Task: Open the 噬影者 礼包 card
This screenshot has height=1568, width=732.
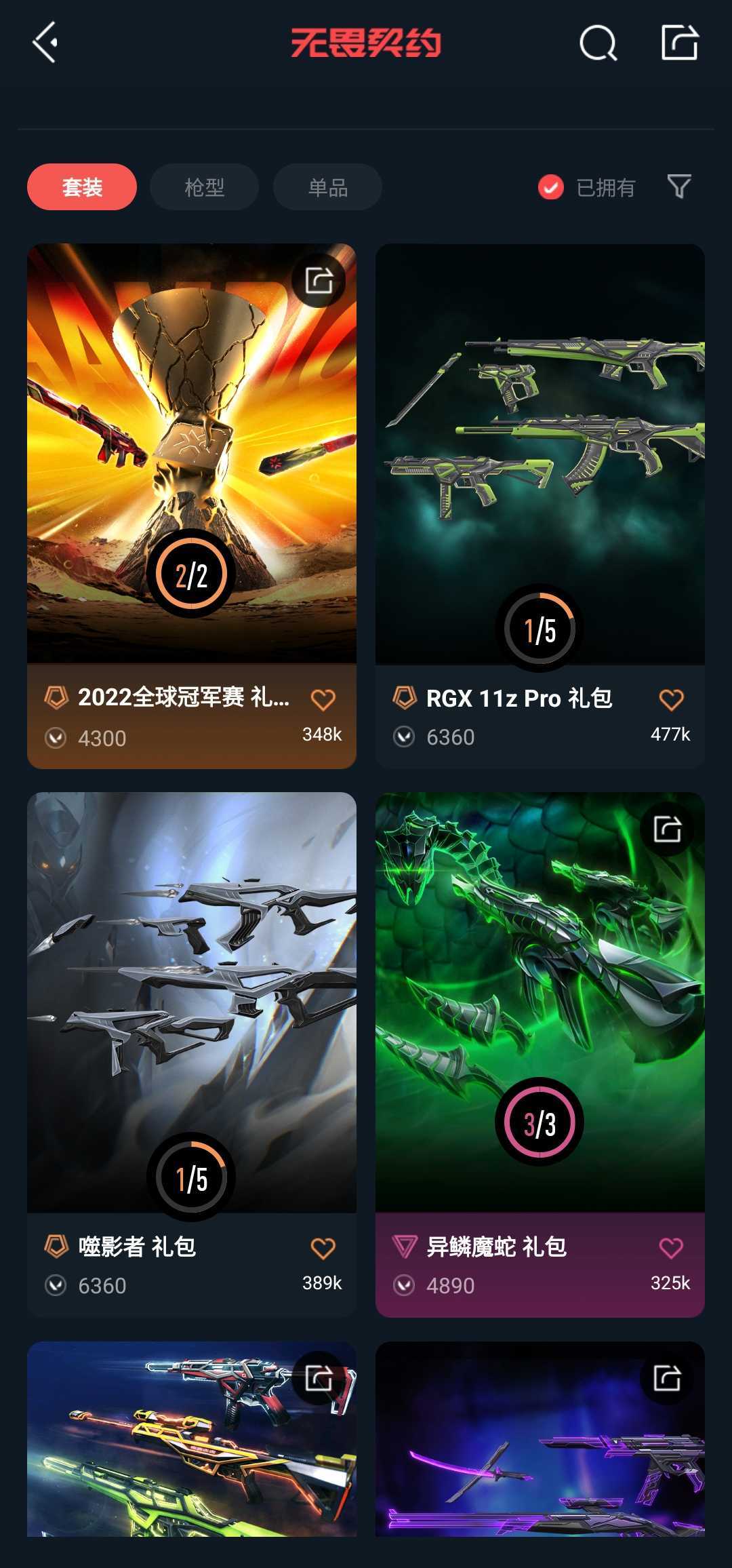Action: pyautogui.click(x=192, y=1055)
